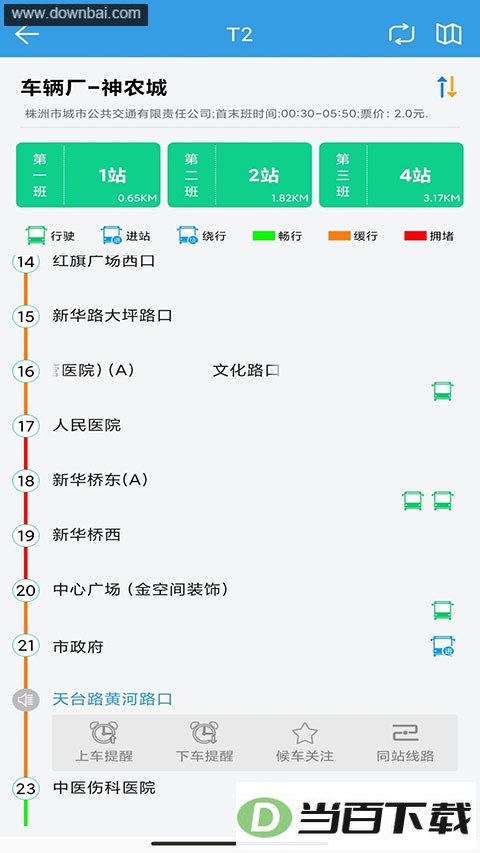Open the map view icon
This screenshot has height=853, width=480.
pyautogui.click(x=448, y=34)
